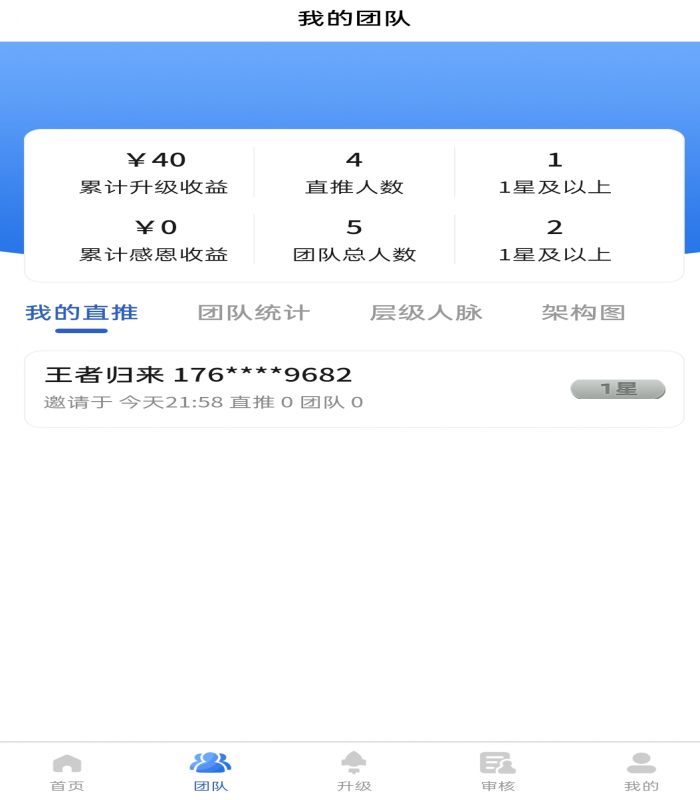Open member 王者归来 176****9682
Image resolution: width=700 pixels, height=800 pixels.
point(354,388)
